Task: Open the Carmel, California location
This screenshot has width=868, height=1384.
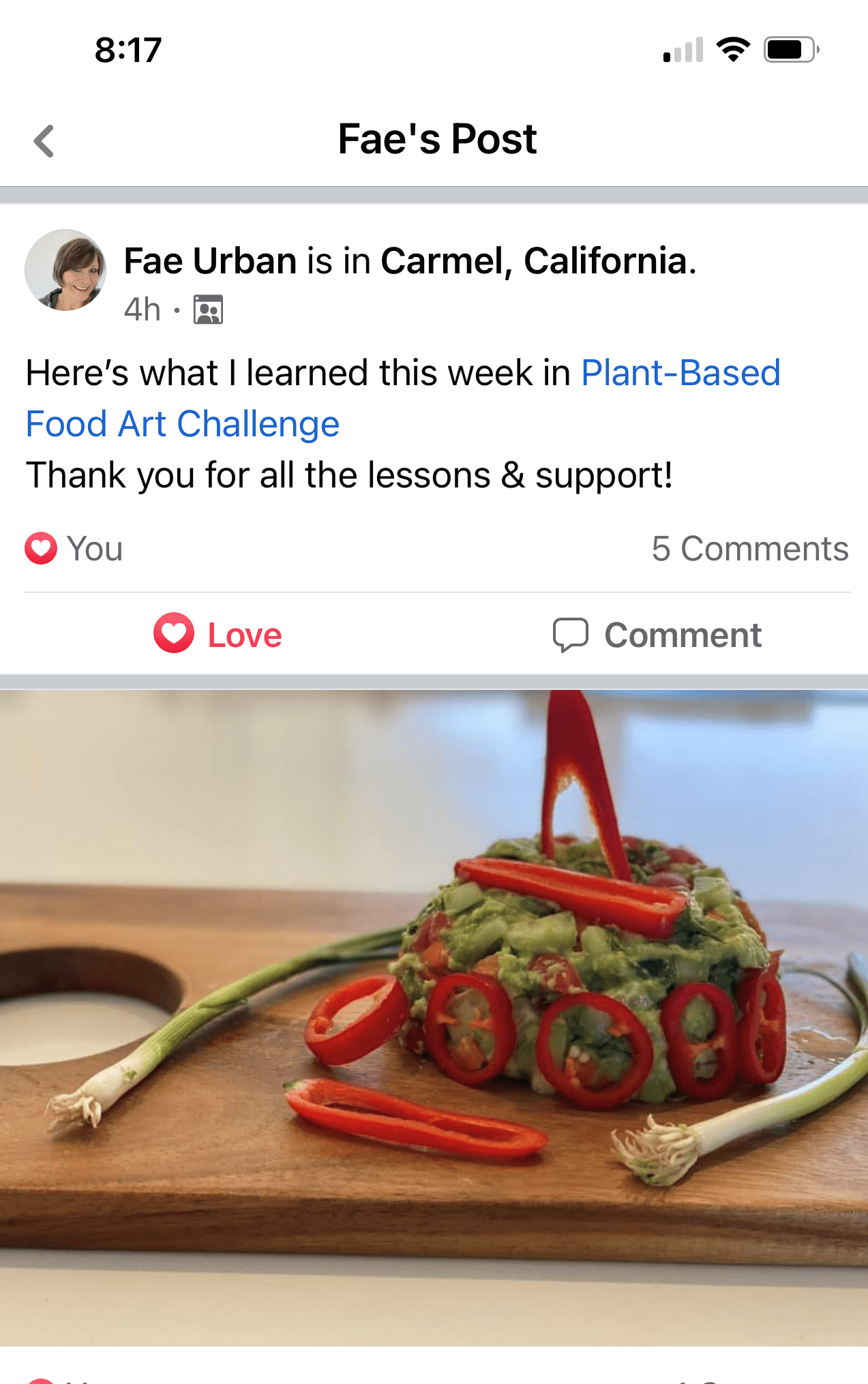Action: coord(534,261)
